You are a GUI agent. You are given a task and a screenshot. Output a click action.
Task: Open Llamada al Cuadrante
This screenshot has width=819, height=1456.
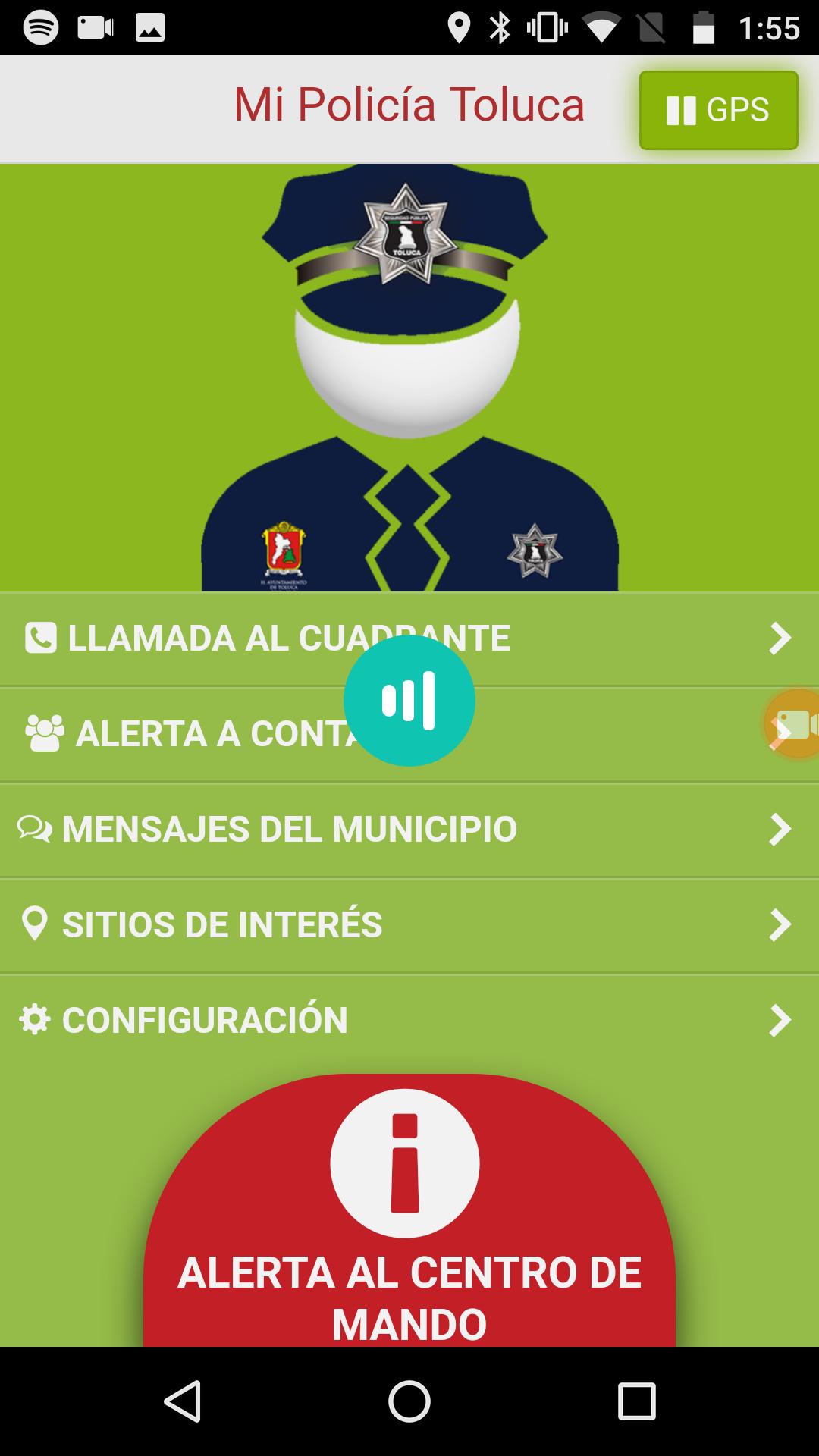pos(227,639)
